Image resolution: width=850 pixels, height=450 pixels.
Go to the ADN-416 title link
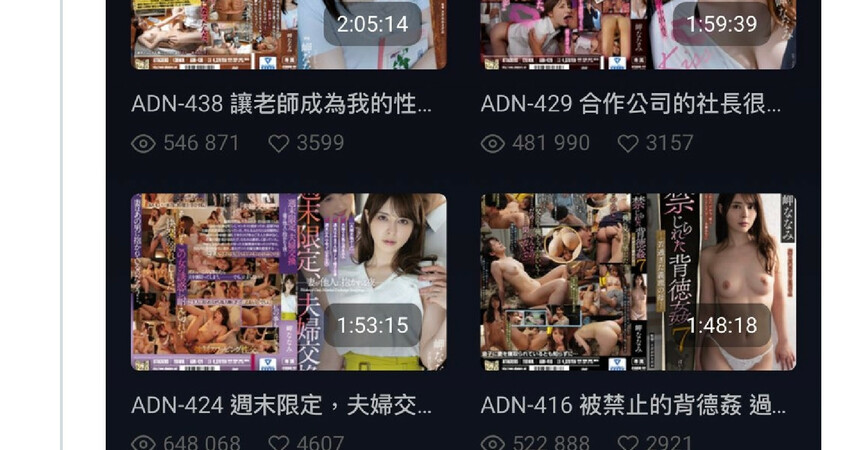(x=632, y=405)
